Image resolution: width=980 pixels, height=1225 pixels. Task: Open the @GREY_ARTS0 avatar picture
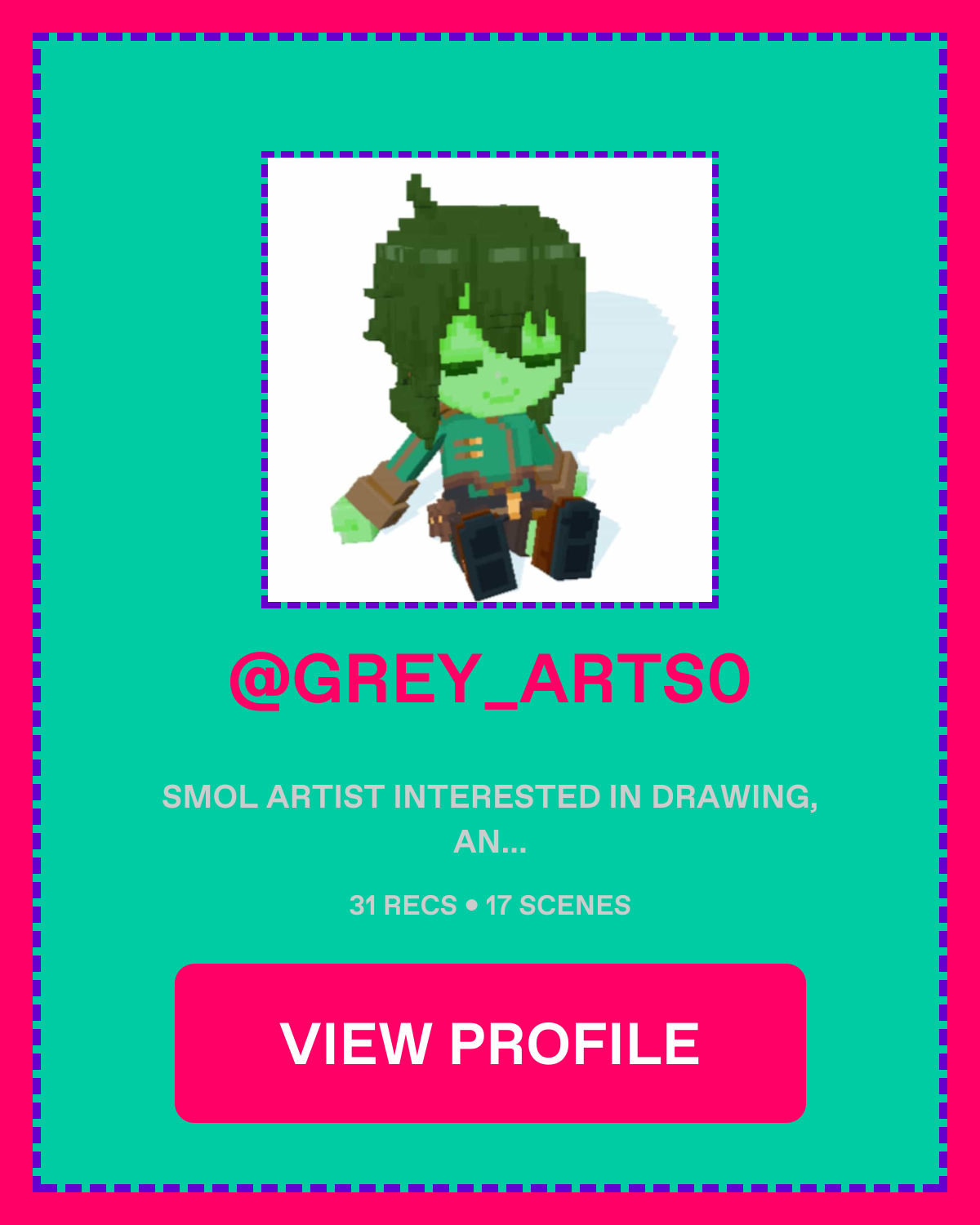(490, 380)
